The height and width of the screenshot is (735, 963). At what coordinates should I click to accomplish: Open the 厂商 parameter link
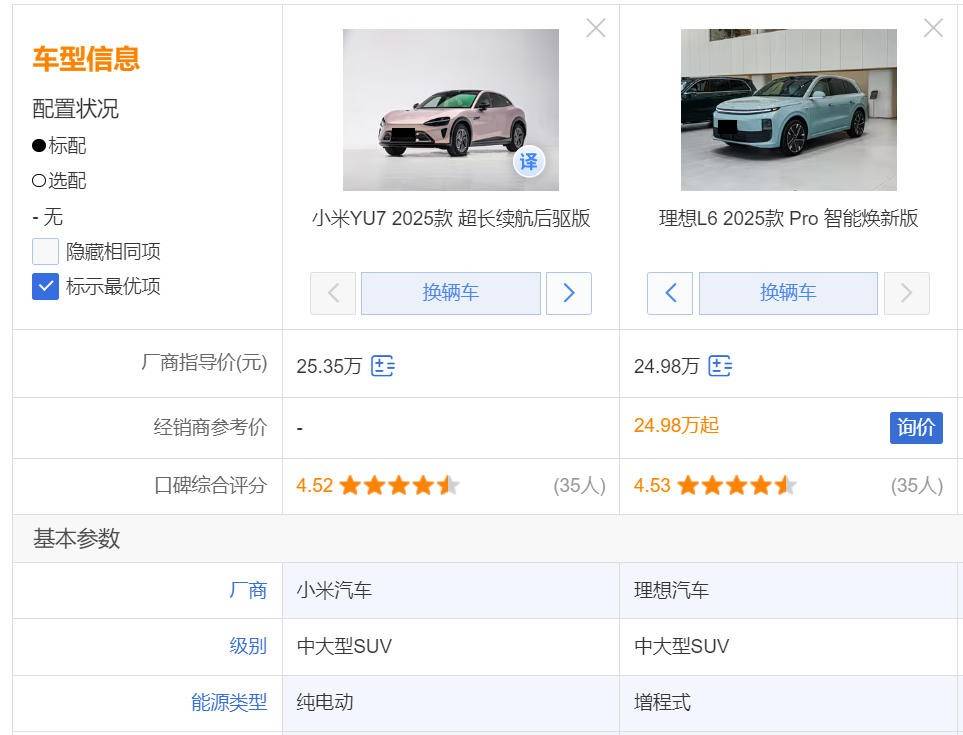click(x=248, y=591)
